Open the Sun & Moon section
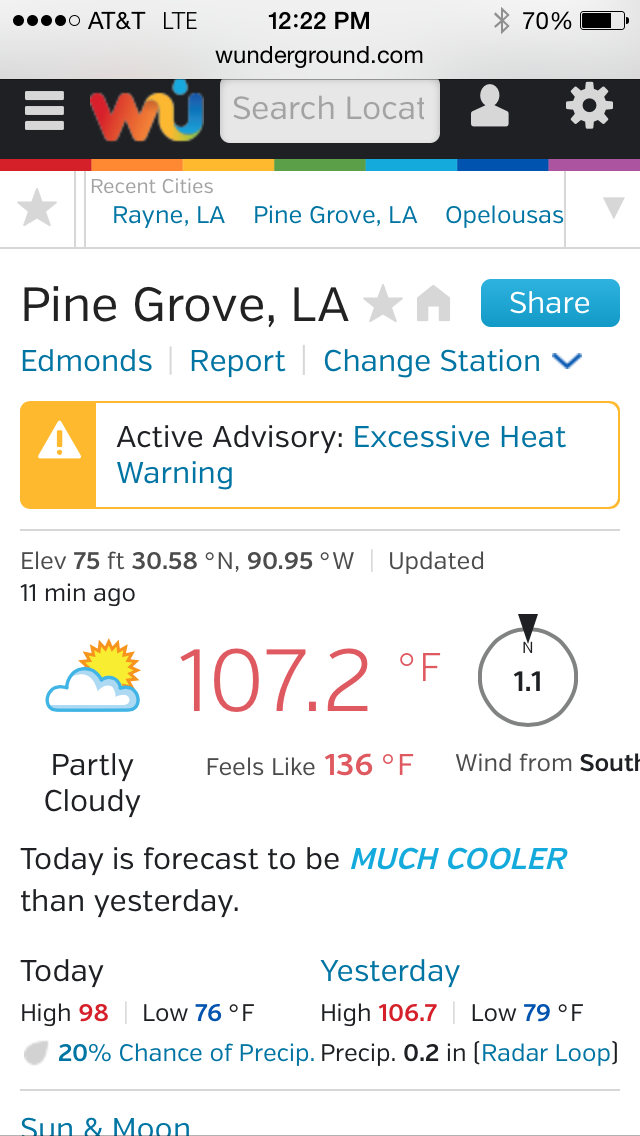The height and width of the screenshot is (1136, 640). click(106, 1126)
